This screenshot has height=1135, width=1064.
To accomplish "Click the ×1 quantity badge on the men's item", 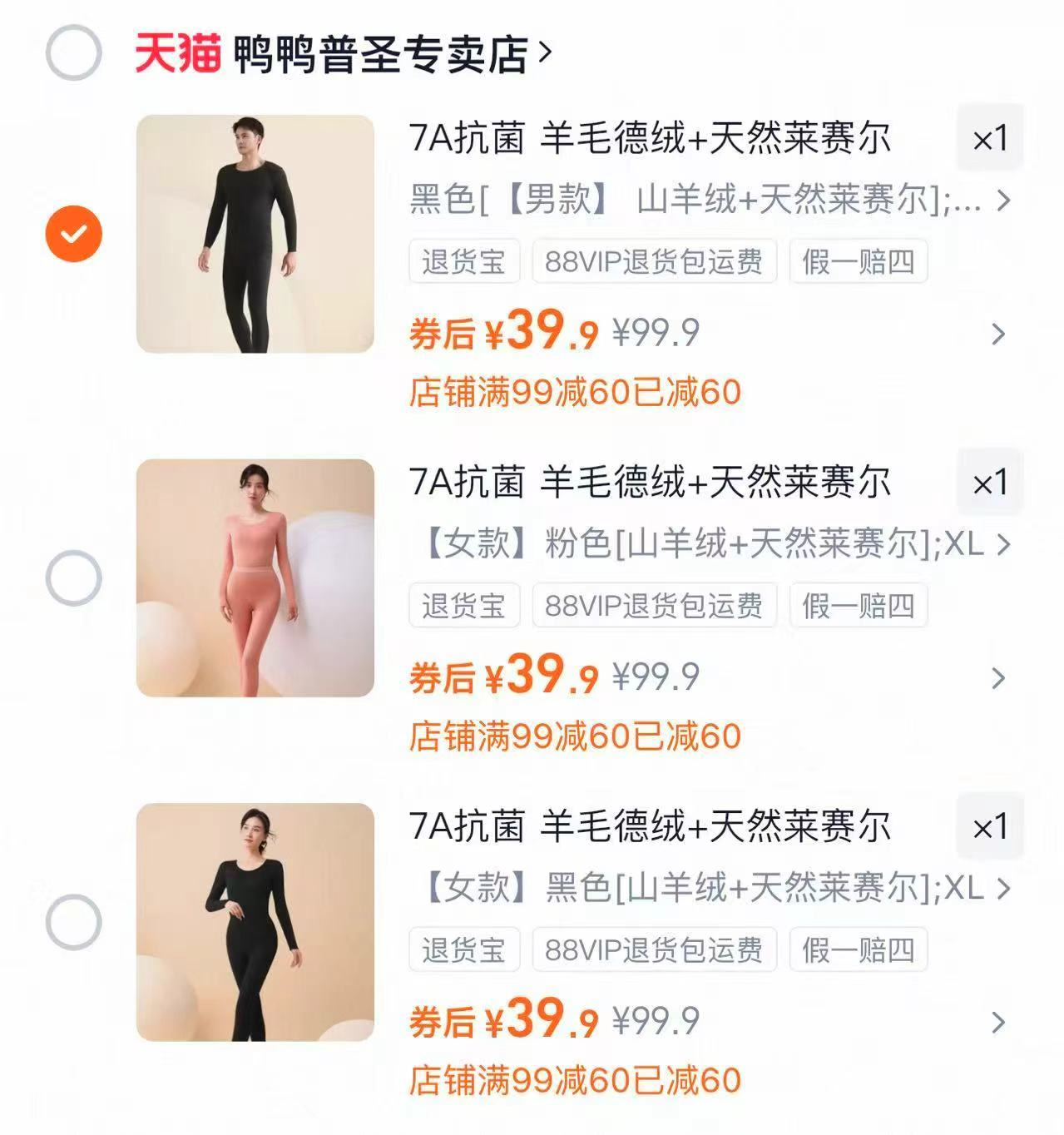I will pyautogui.click(x=990, y=138).
